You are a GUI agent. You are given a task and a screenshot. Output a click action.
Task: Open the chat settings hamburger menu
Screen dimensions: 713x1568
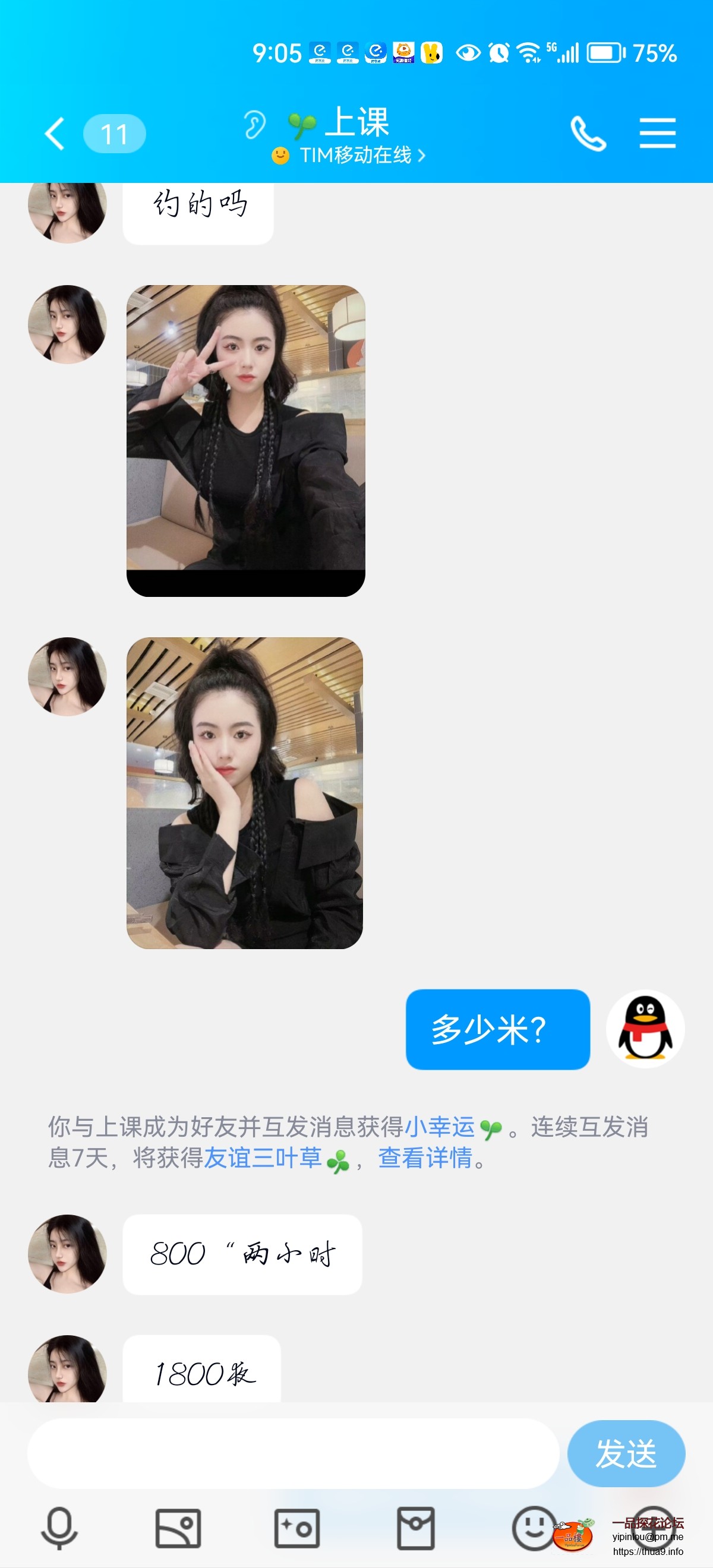[657, 132]
